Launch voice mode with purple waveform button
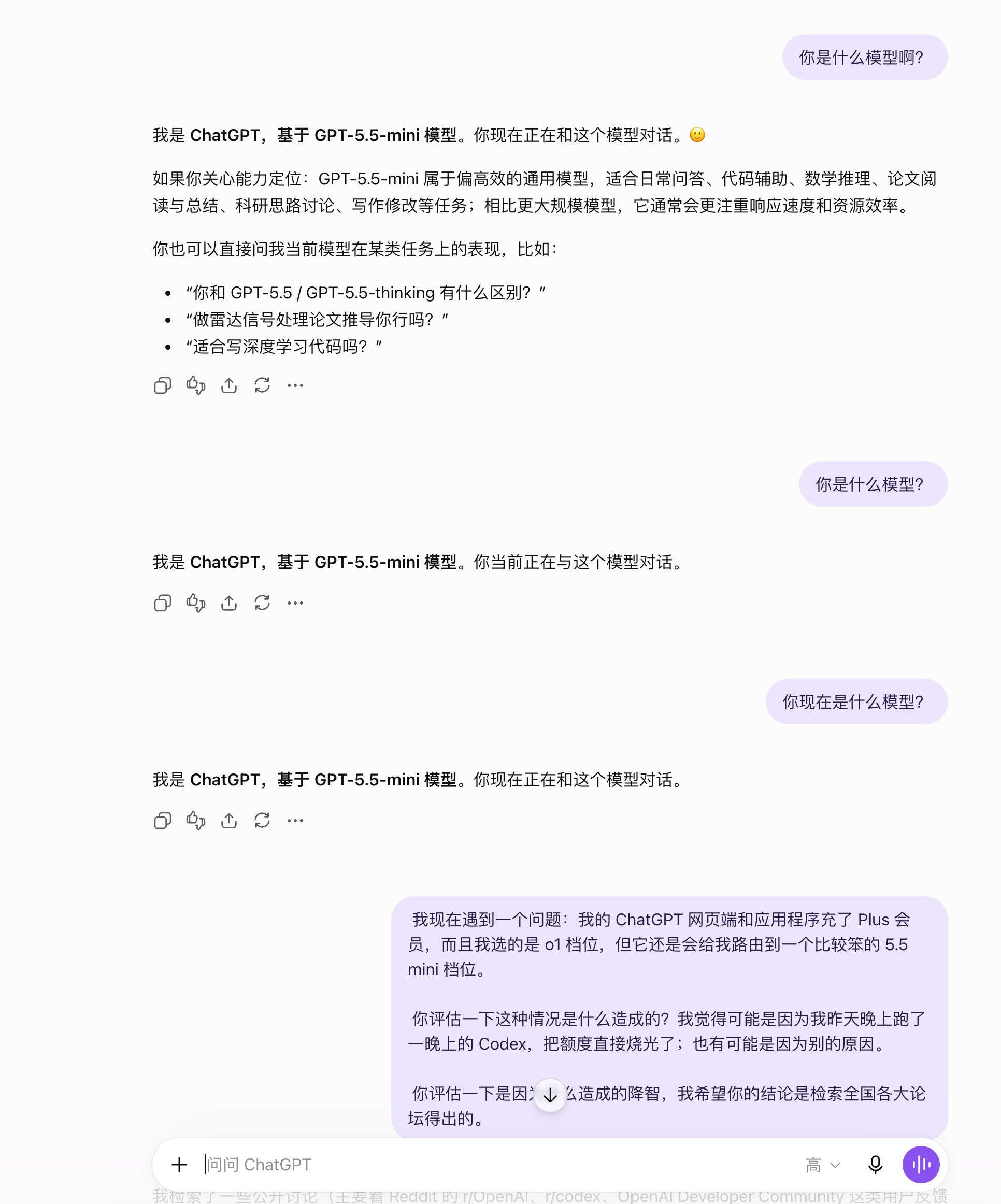 tap(921, 1165)
